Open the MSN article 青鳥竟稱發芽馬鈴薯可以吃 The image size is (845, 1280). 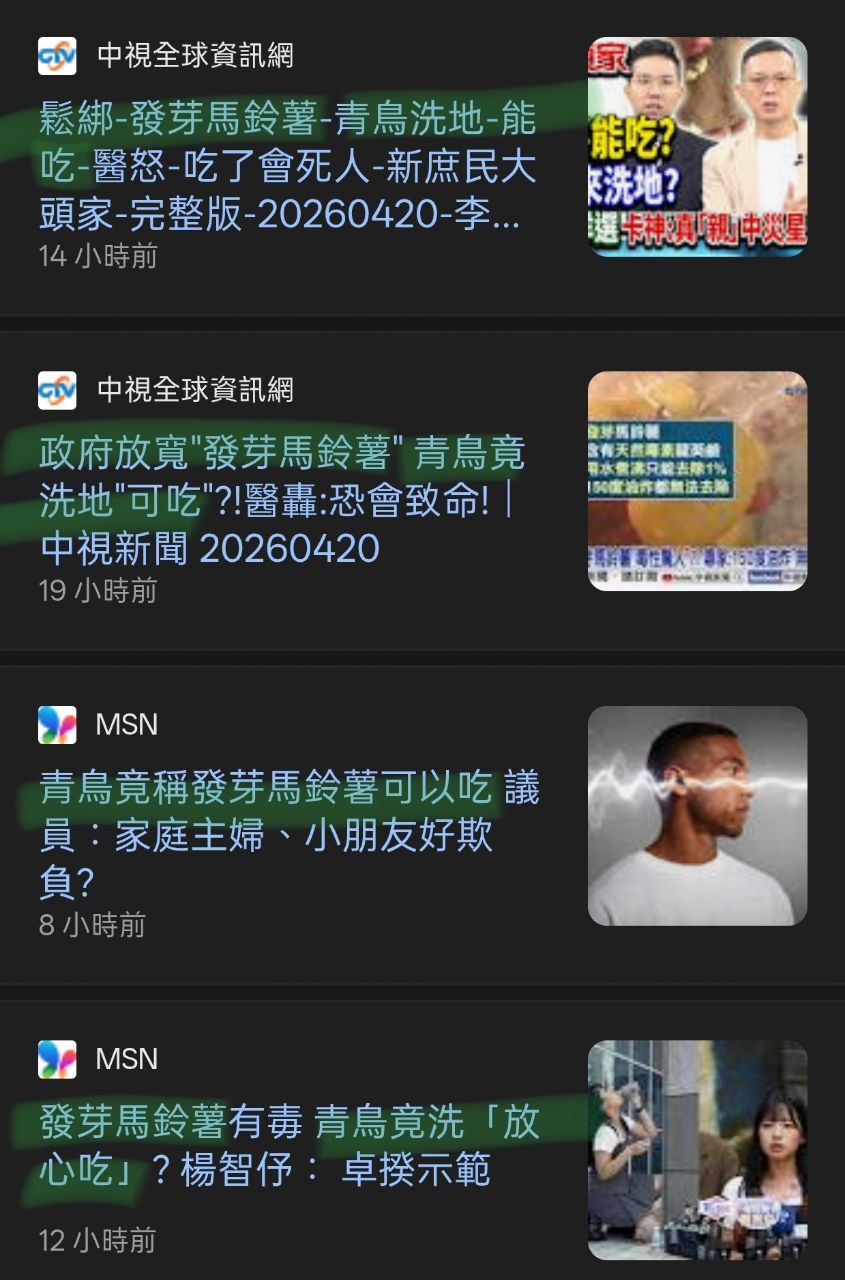288,834
